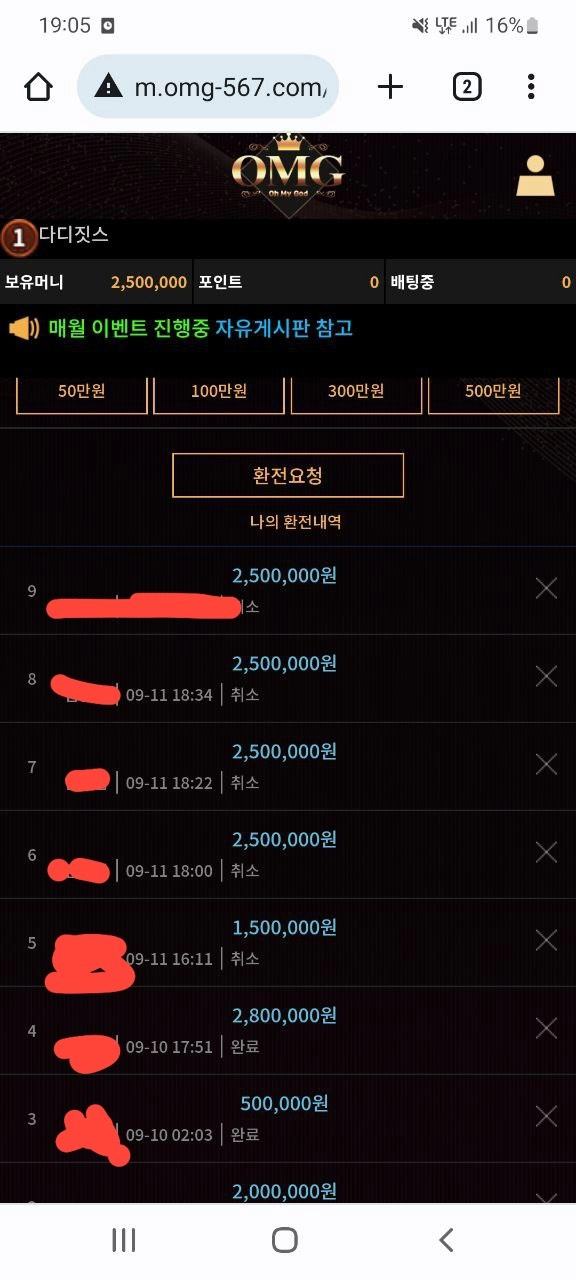
Task: Open the user profile icon
Action: [535, 175]
